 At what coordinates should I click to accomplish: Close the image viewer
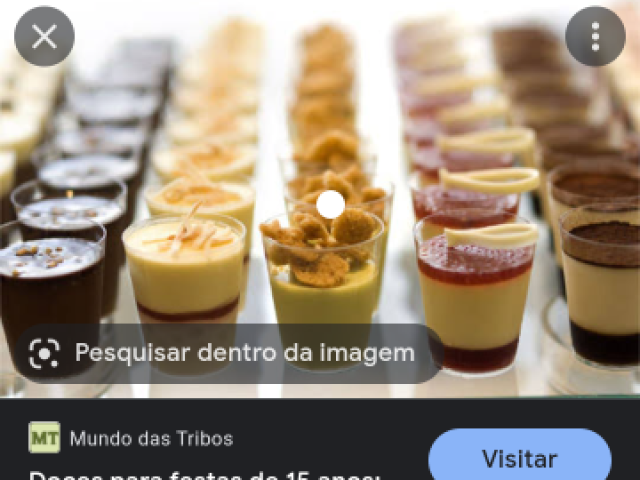[x=44, y=37]
